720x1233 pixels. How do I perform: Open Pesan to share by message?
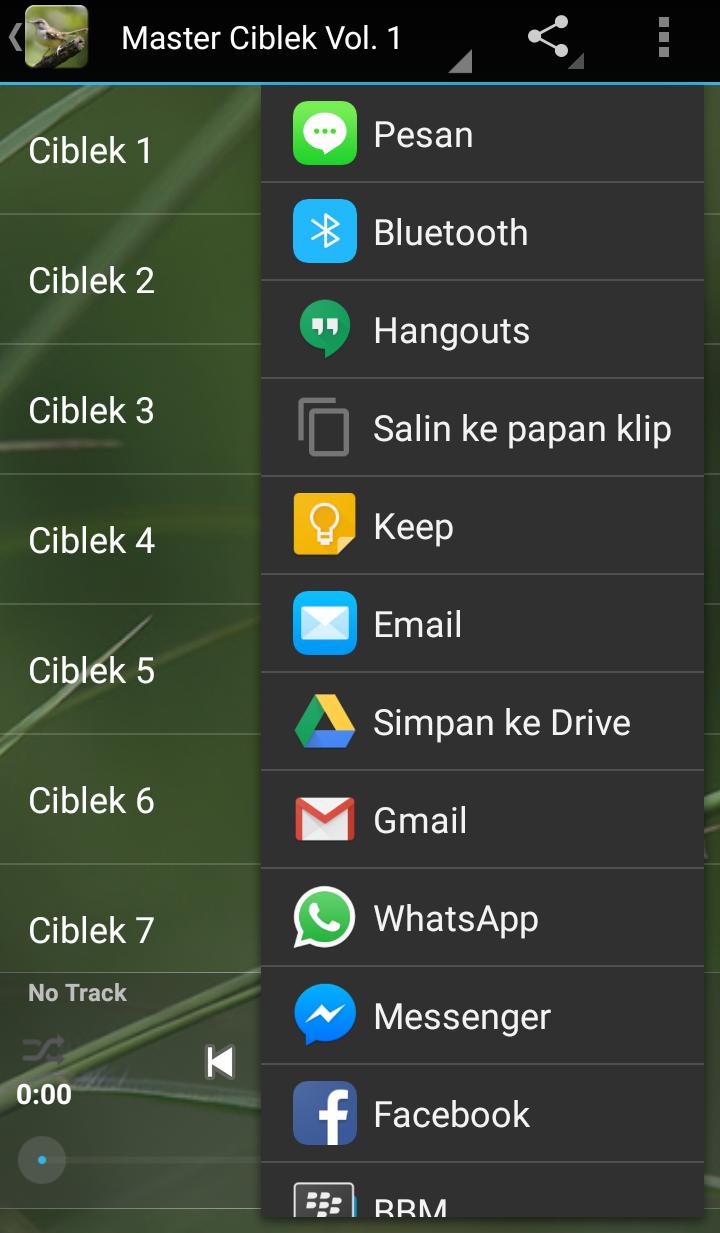pyautogui.click(x=422, y=133)
